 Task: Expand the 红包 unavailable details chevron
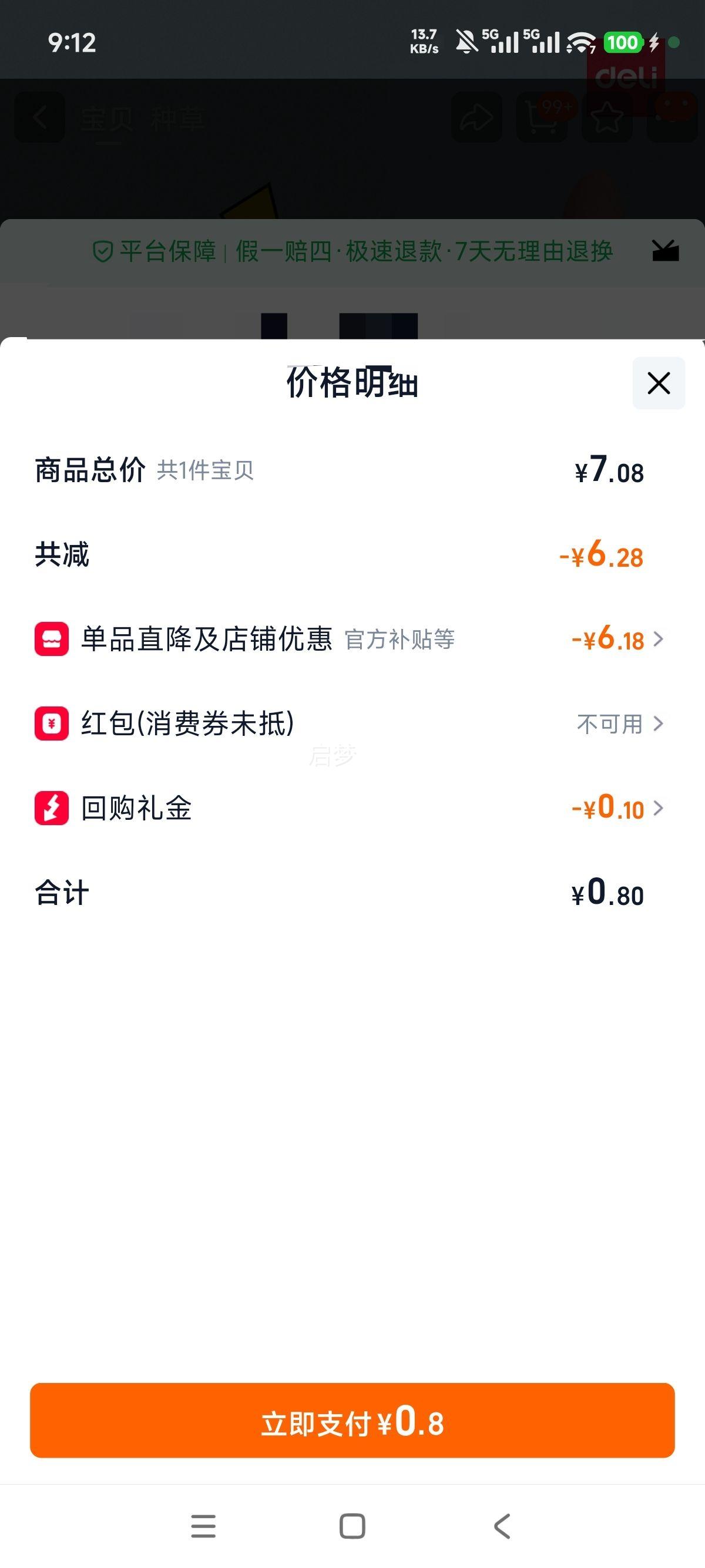pyautogui.click(x=659, y=725)
